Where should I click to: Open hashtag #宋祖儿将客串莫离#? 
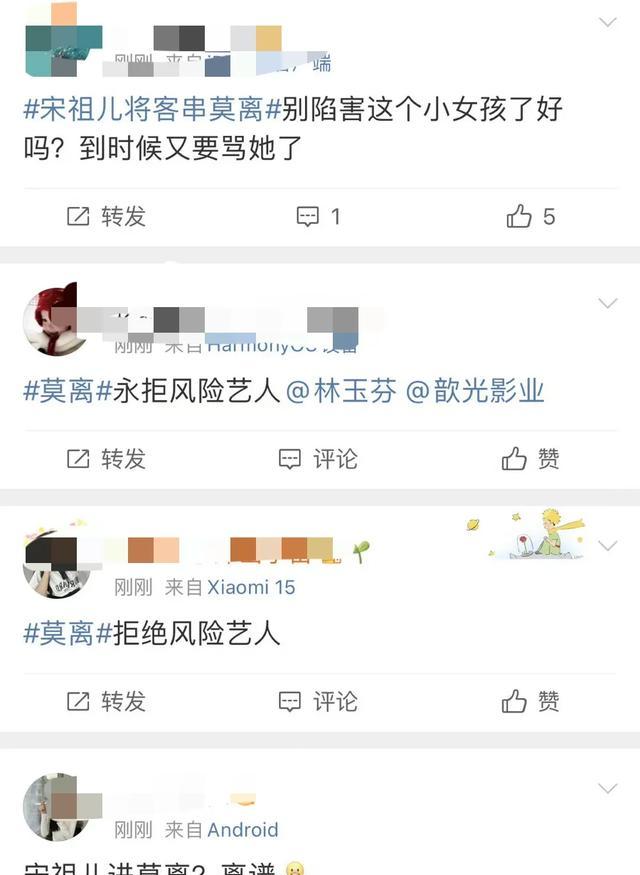click(x=144, y=109)
